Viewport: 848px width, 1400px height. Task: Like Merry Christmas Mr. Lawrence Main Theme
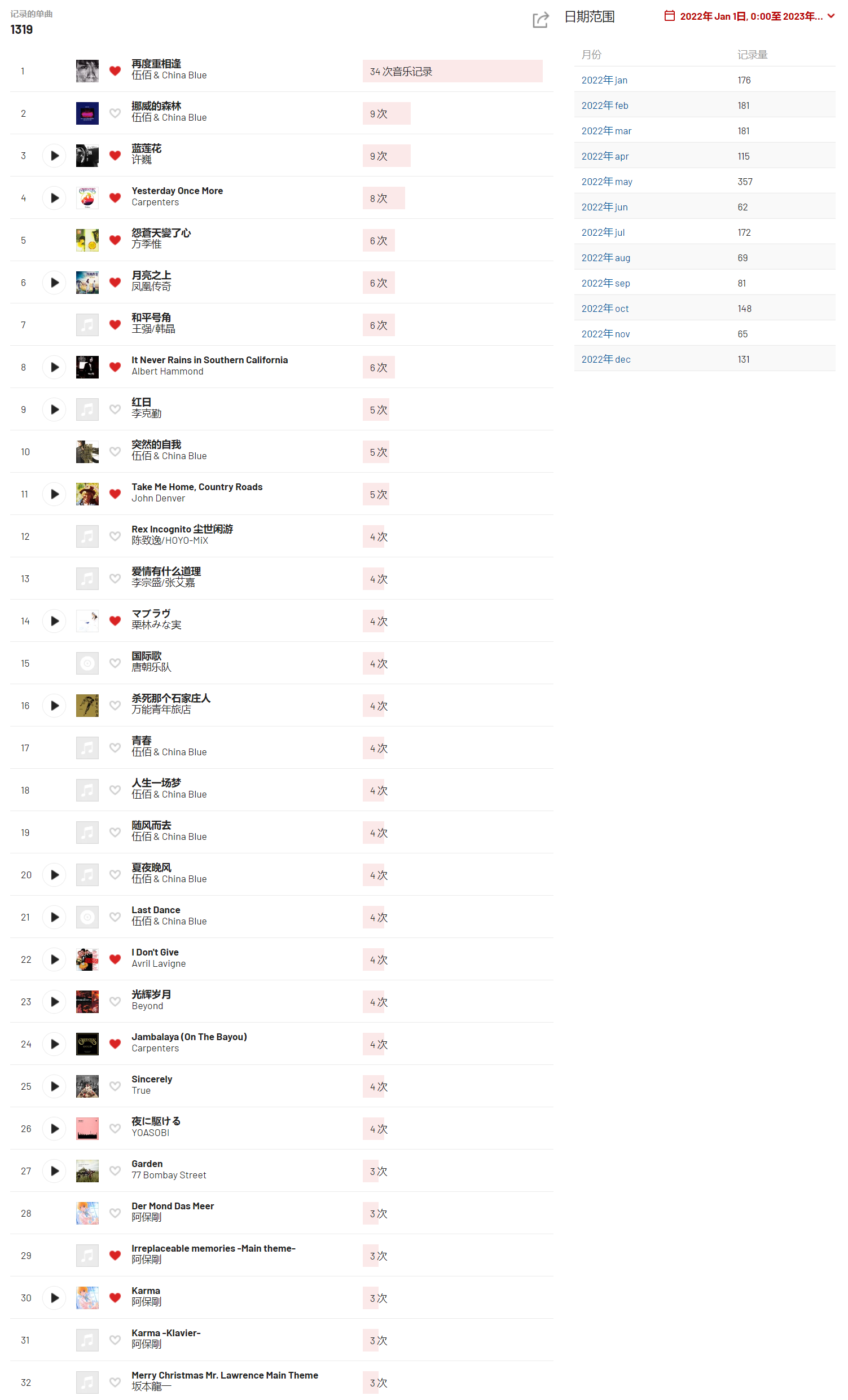click(x=115, y=1382)
